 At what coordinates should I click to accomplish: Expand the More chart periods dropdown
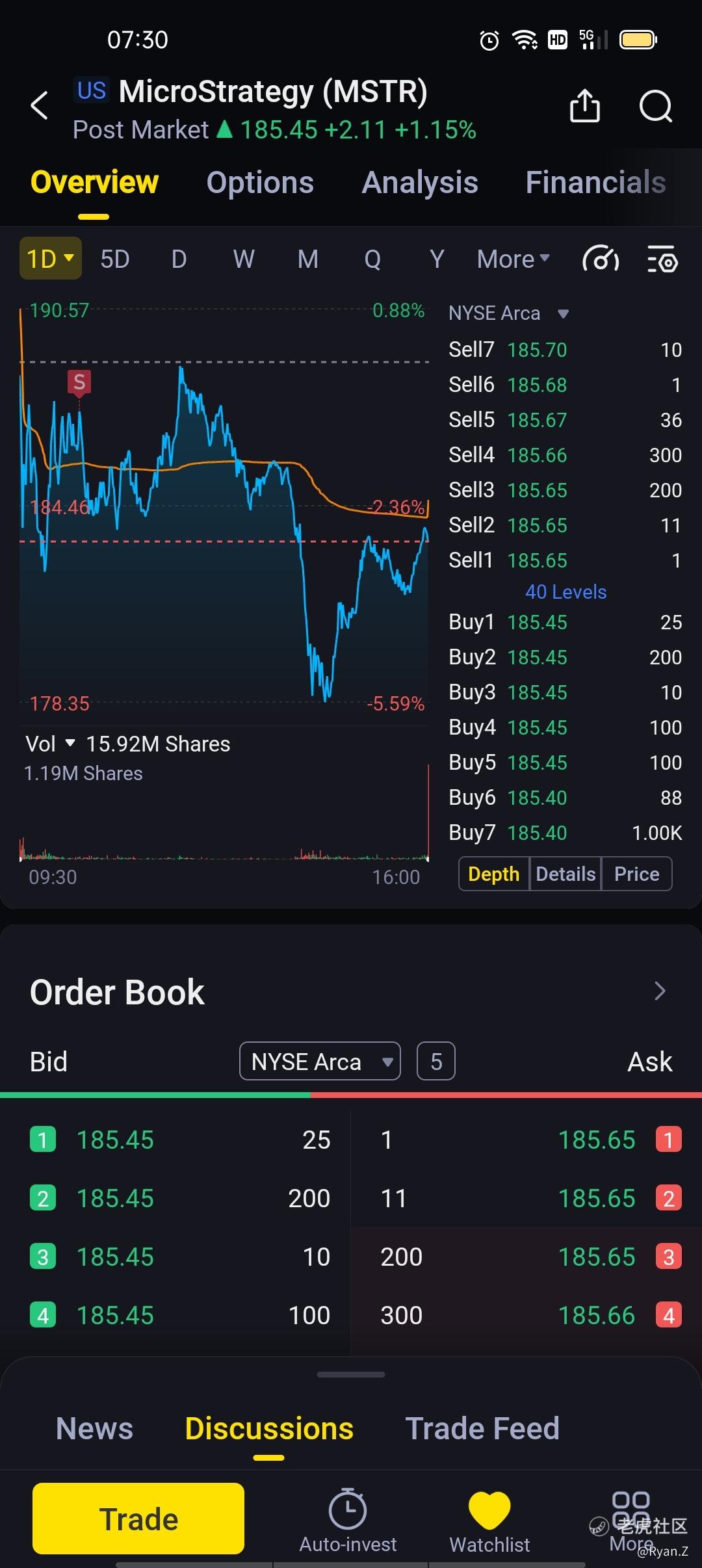coord(513,259)
